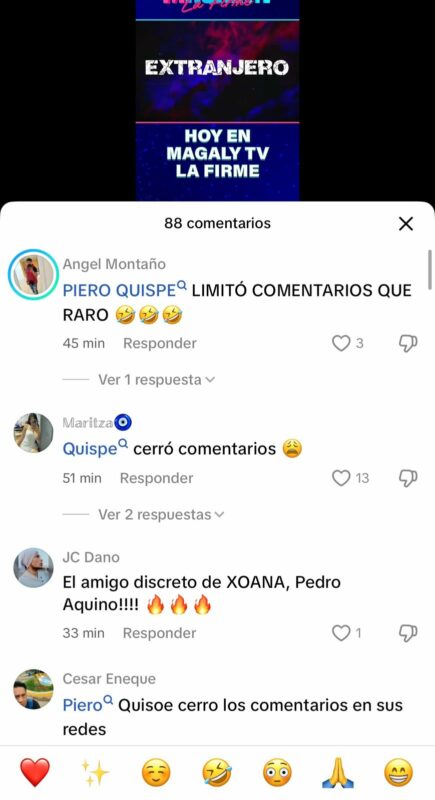Search 'Quispe' link in Maritza's comment

[95, 449]
